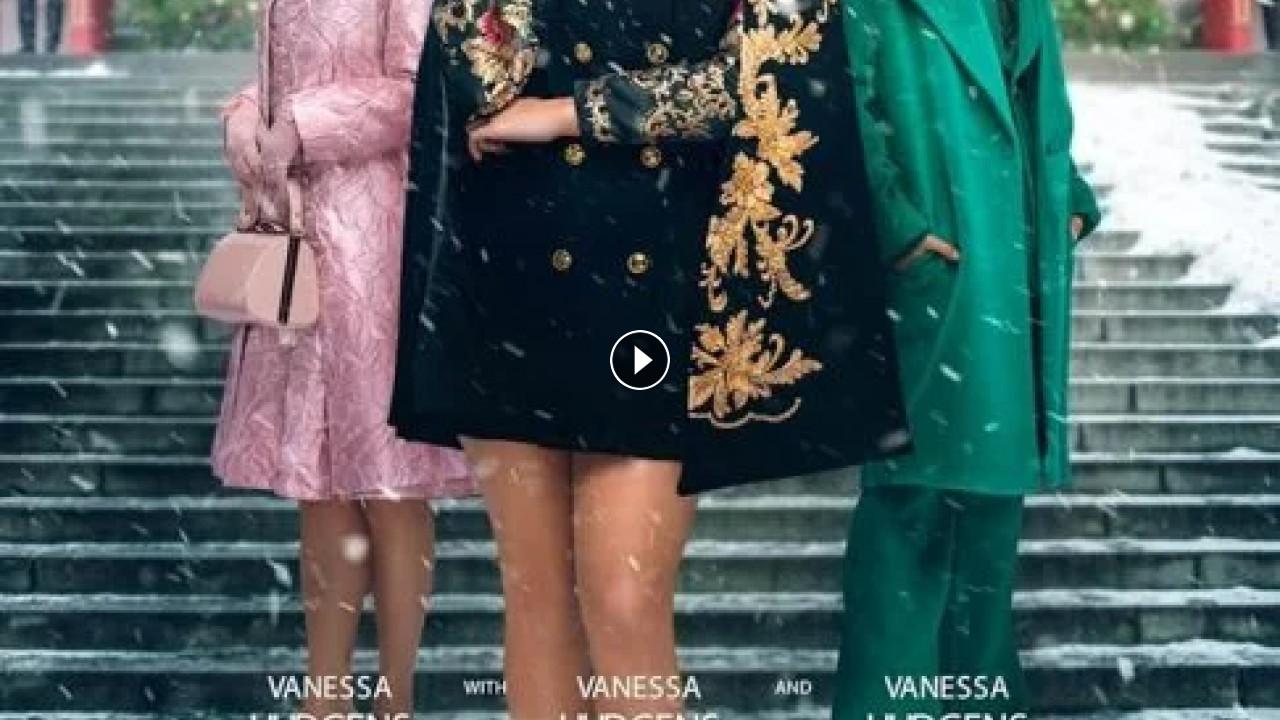Play the movie trailer video

click(640, 360)
